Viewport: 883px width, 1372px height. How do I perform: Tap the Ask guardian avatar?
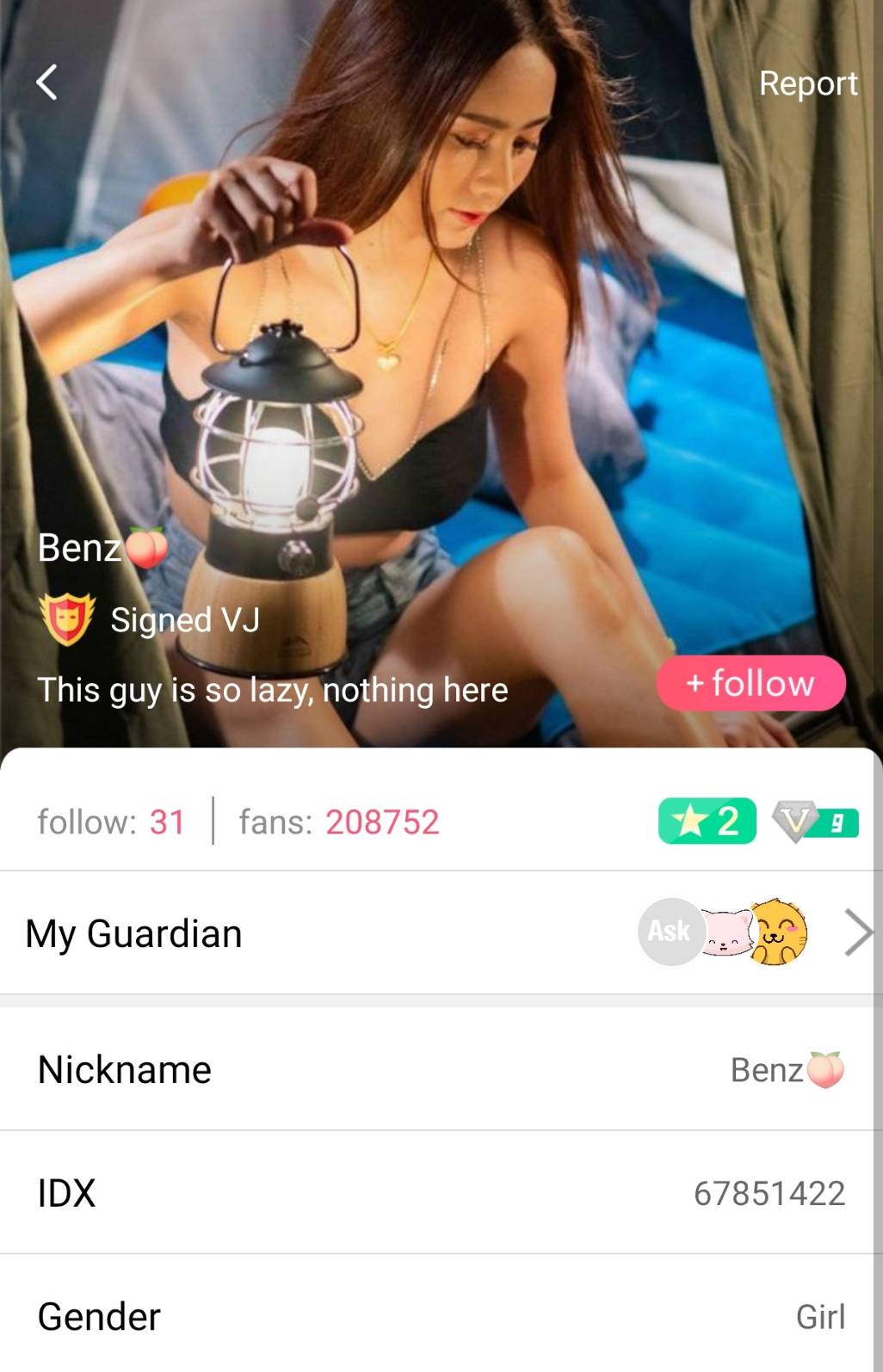pyautogui.click(x=669, y=931)
